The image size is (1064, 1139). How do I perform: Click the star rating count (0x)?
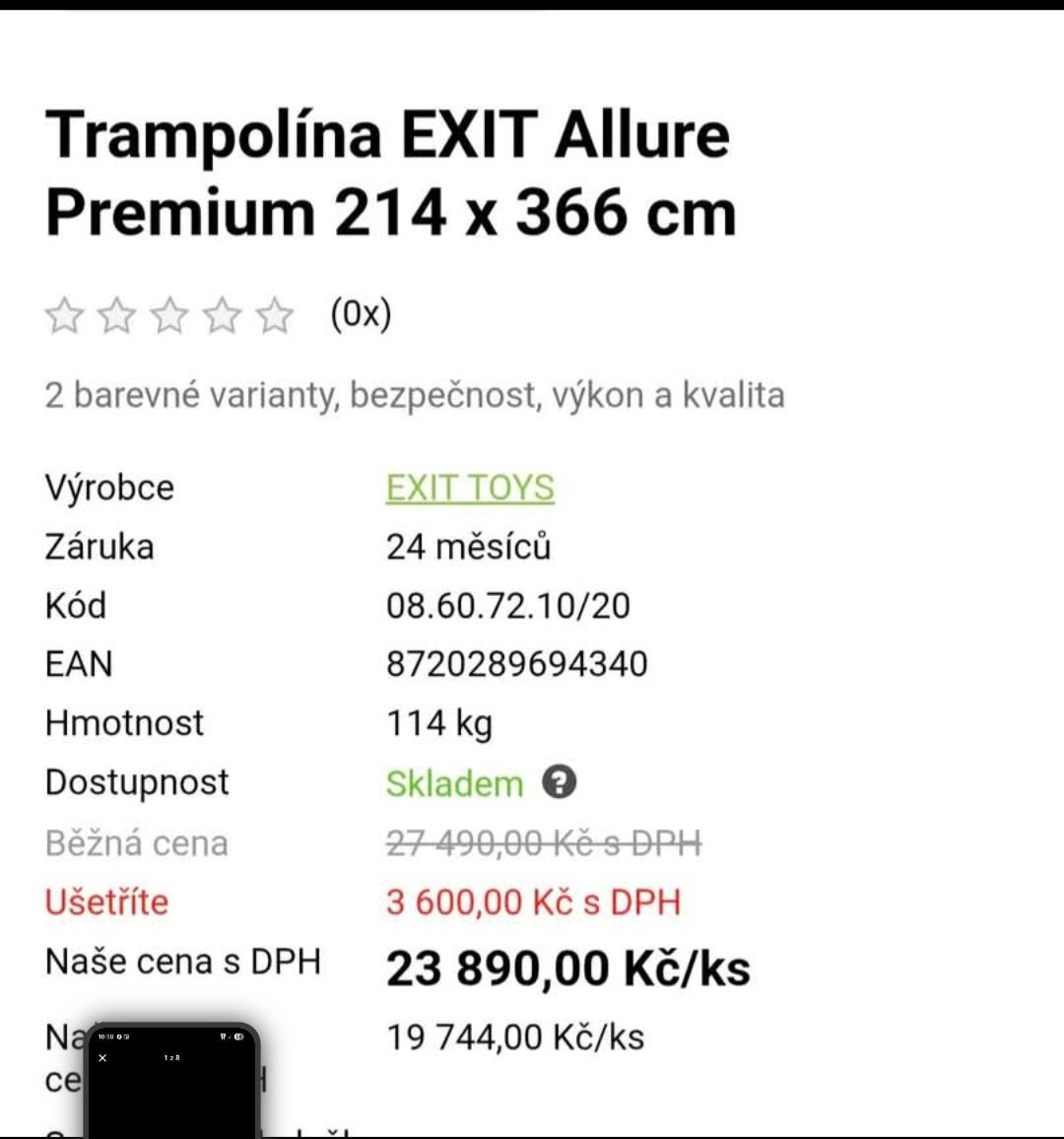359,314
